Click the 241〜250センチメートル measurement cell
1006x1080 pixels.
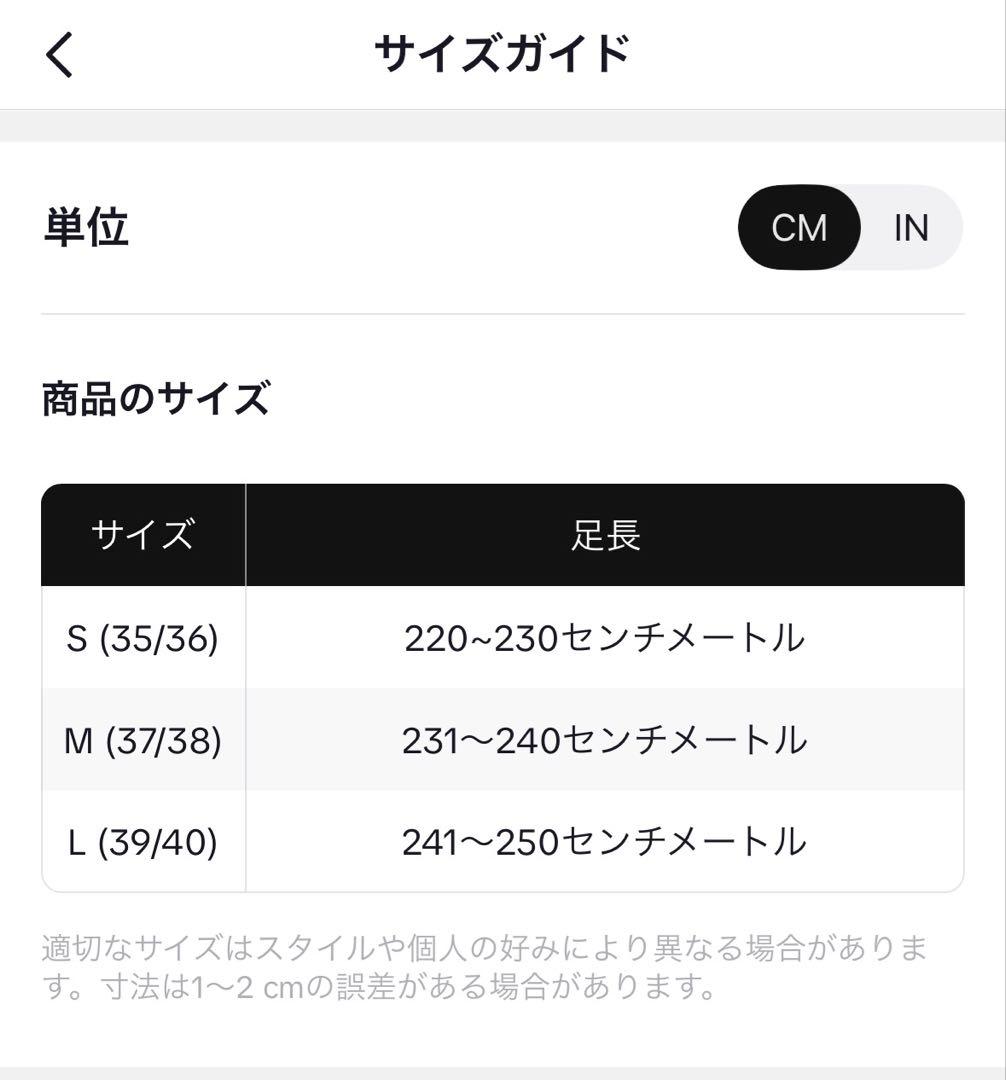(607, 841)
